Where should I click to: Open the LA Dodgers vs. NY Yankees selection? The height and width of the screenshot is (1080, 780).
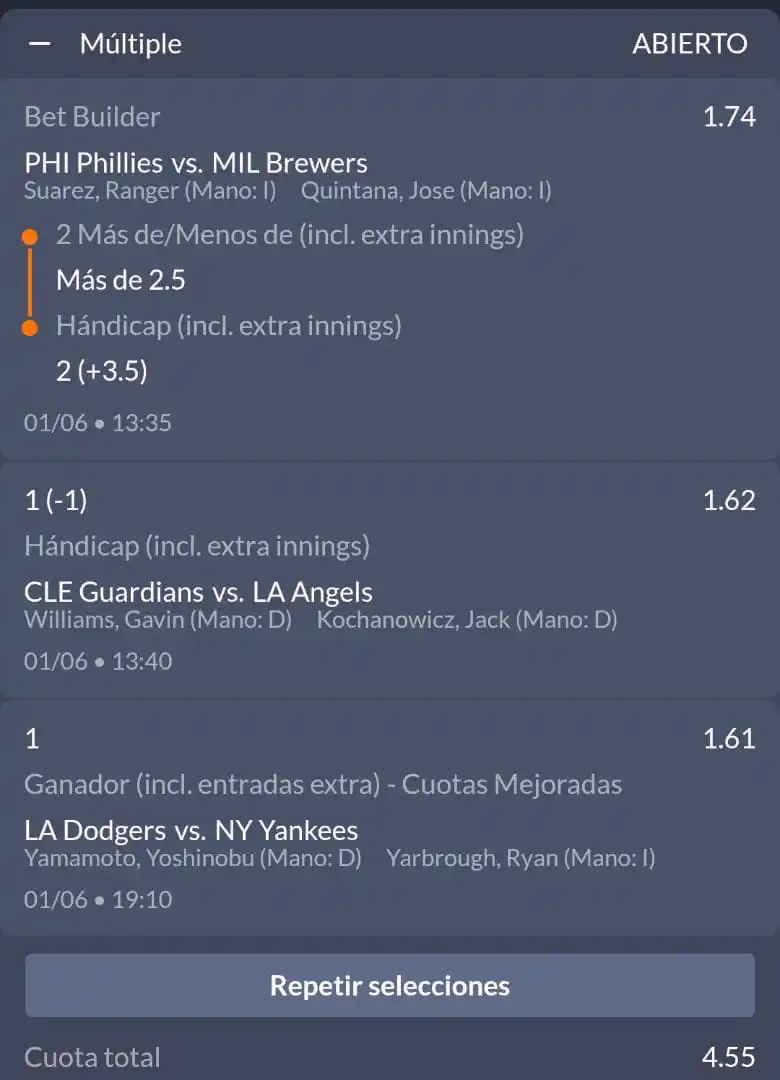pos(191,830)
